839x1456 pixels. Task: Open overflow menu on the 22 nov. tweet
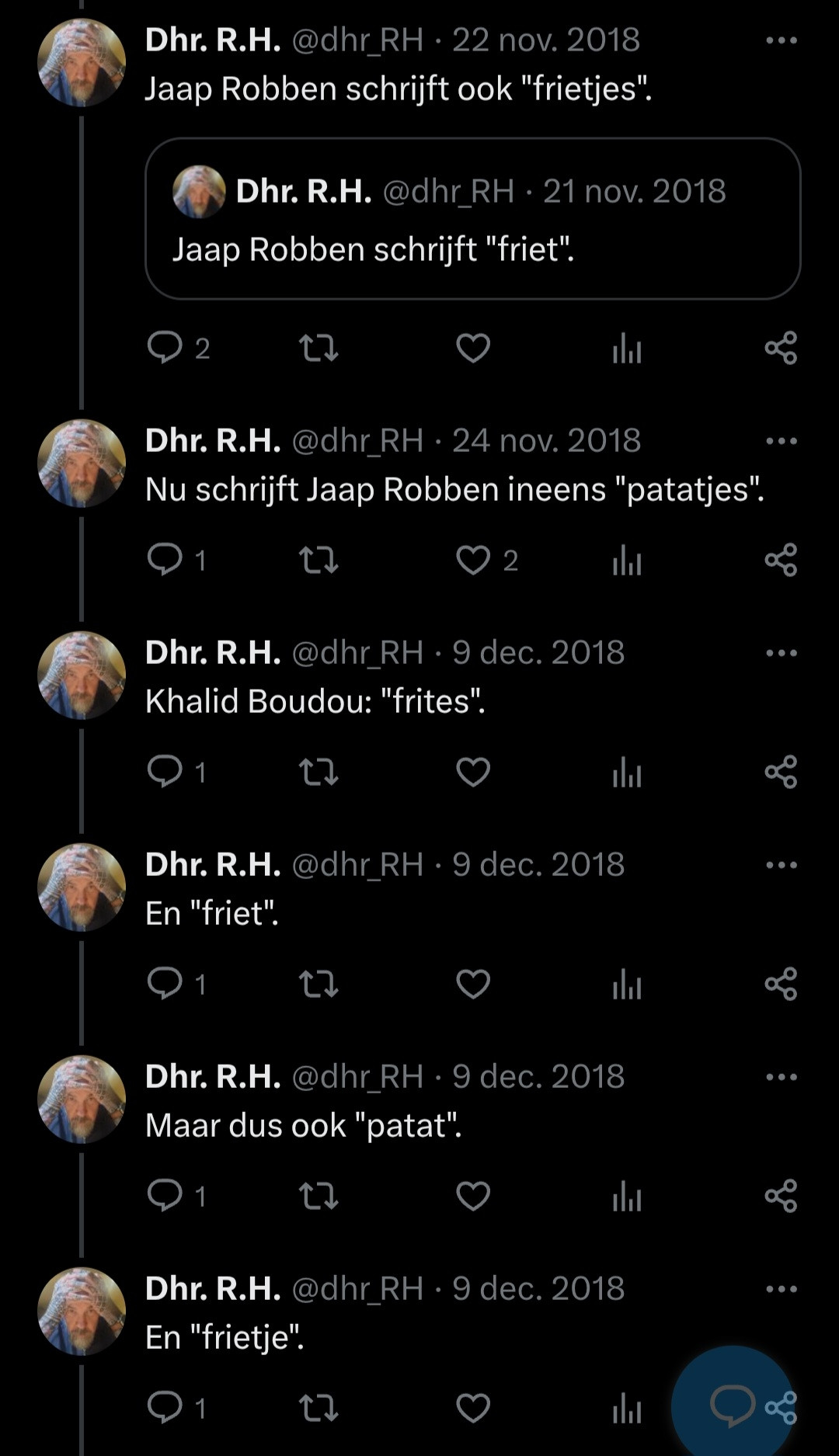point(781,40)
